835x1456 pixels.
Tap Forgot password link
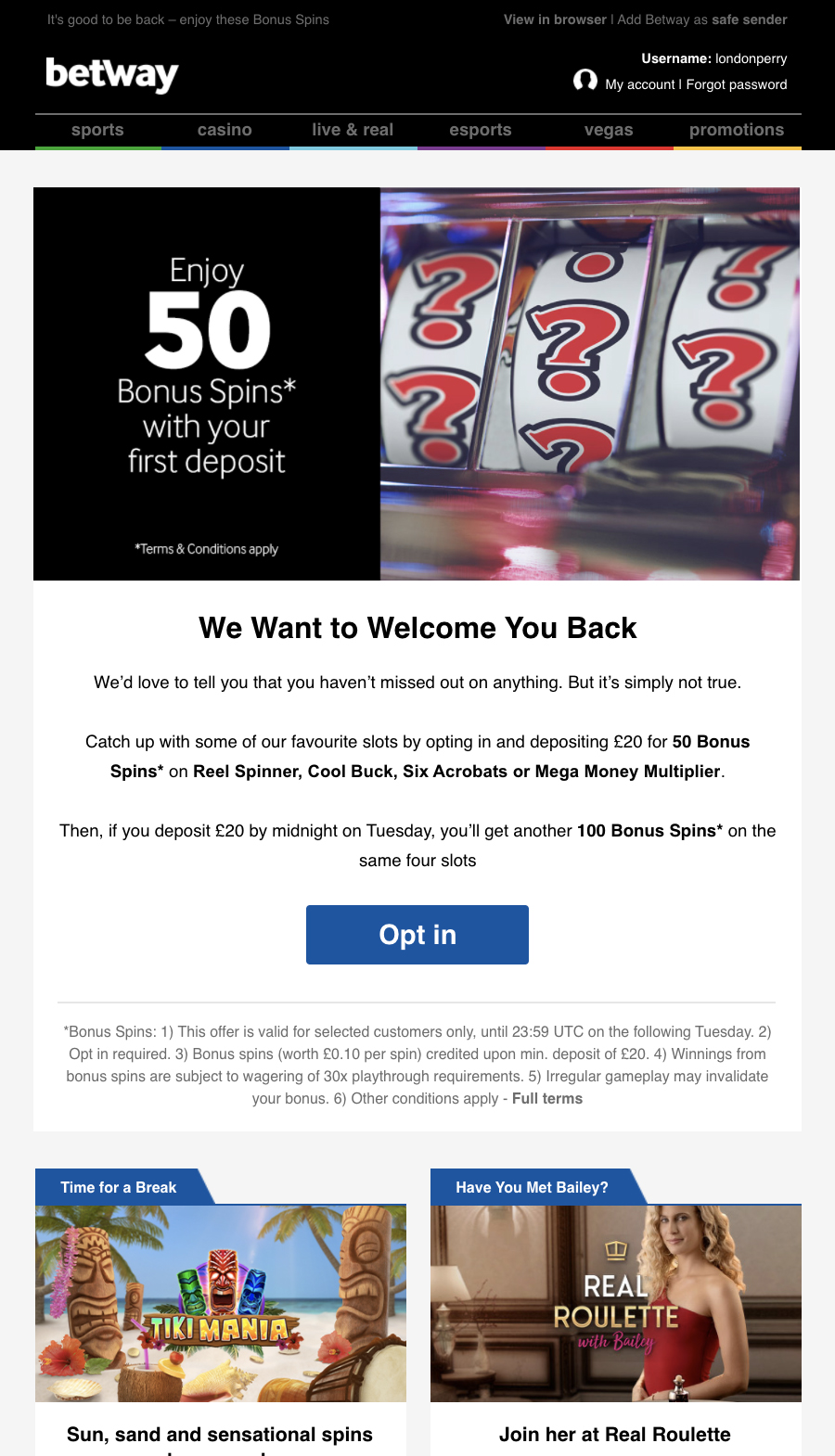click(737, 84)
